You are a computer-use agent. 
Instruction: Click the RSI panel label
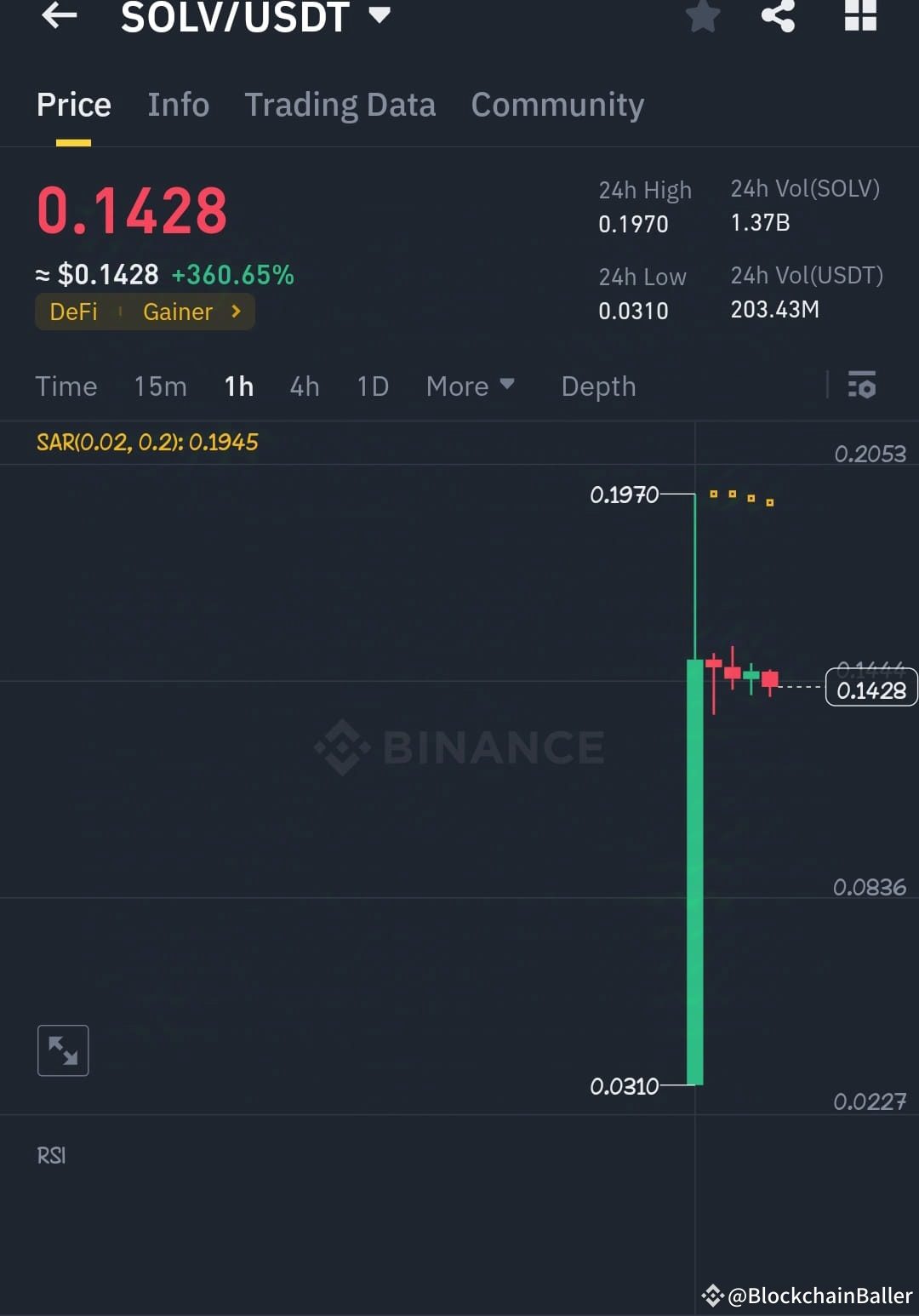(51, 1155)
